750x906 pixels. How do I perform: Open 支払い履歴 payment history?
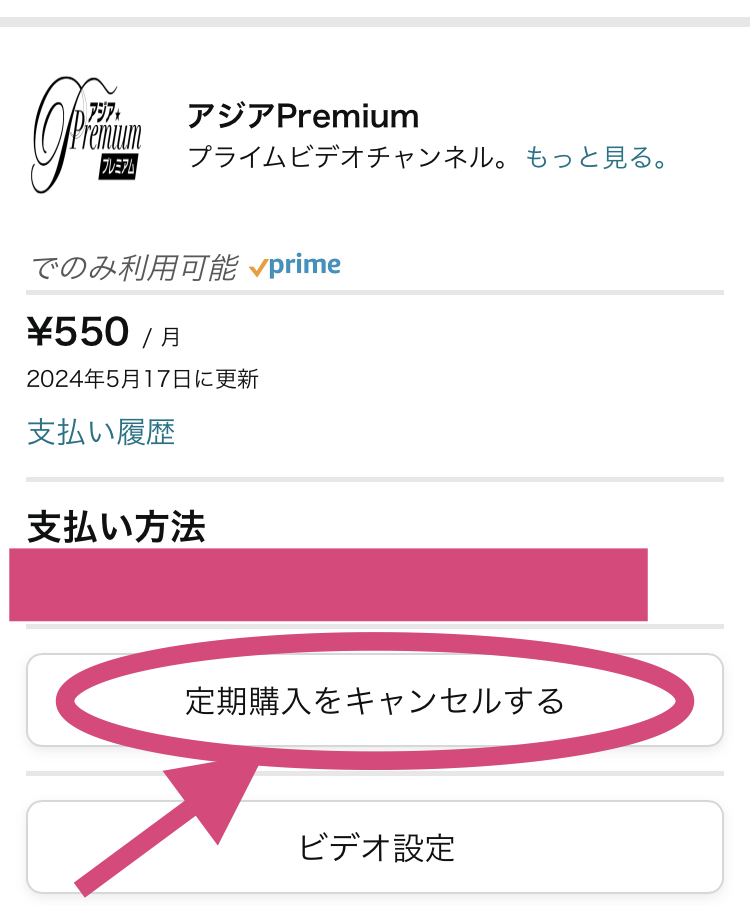click(x=101, y=432)
